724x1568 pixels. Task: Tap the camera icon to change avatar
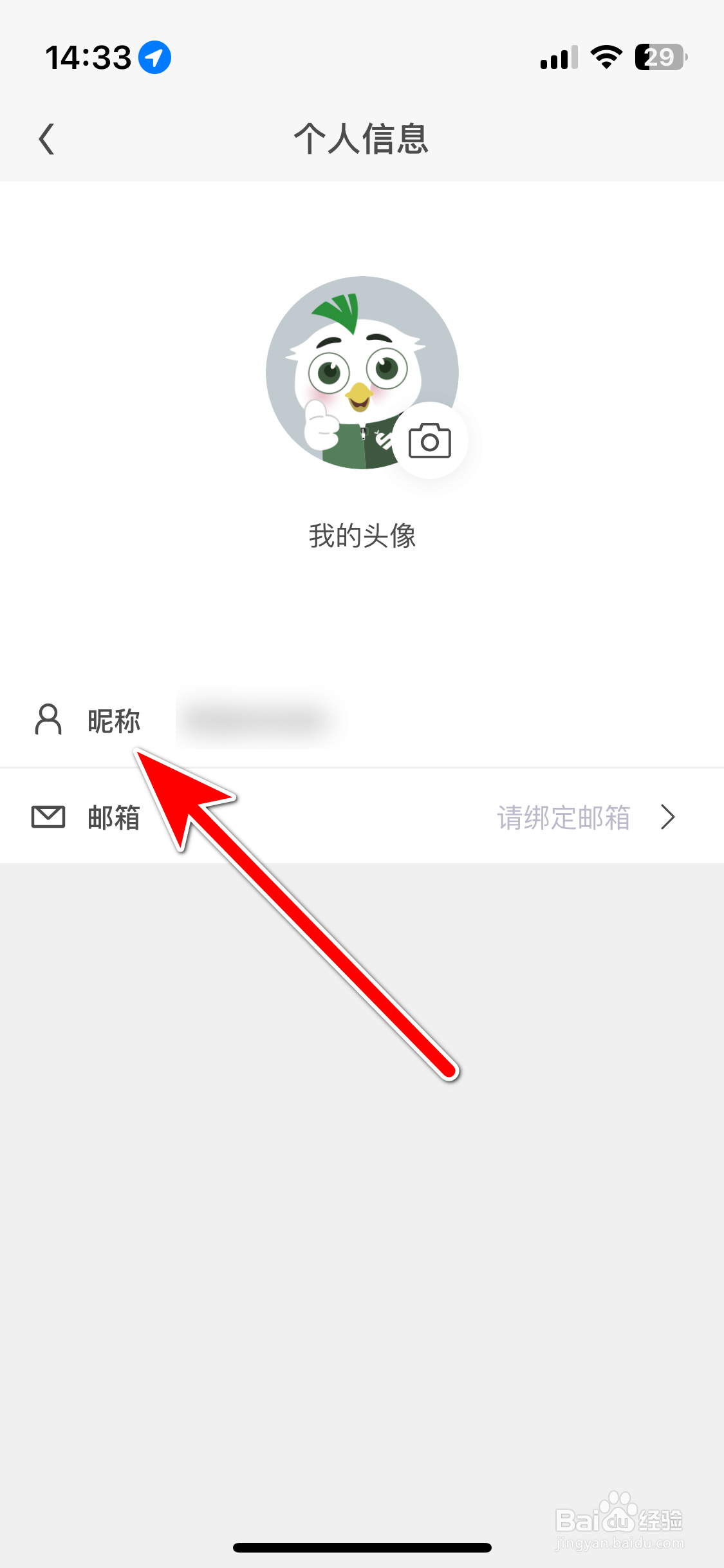tap(430, 441)
